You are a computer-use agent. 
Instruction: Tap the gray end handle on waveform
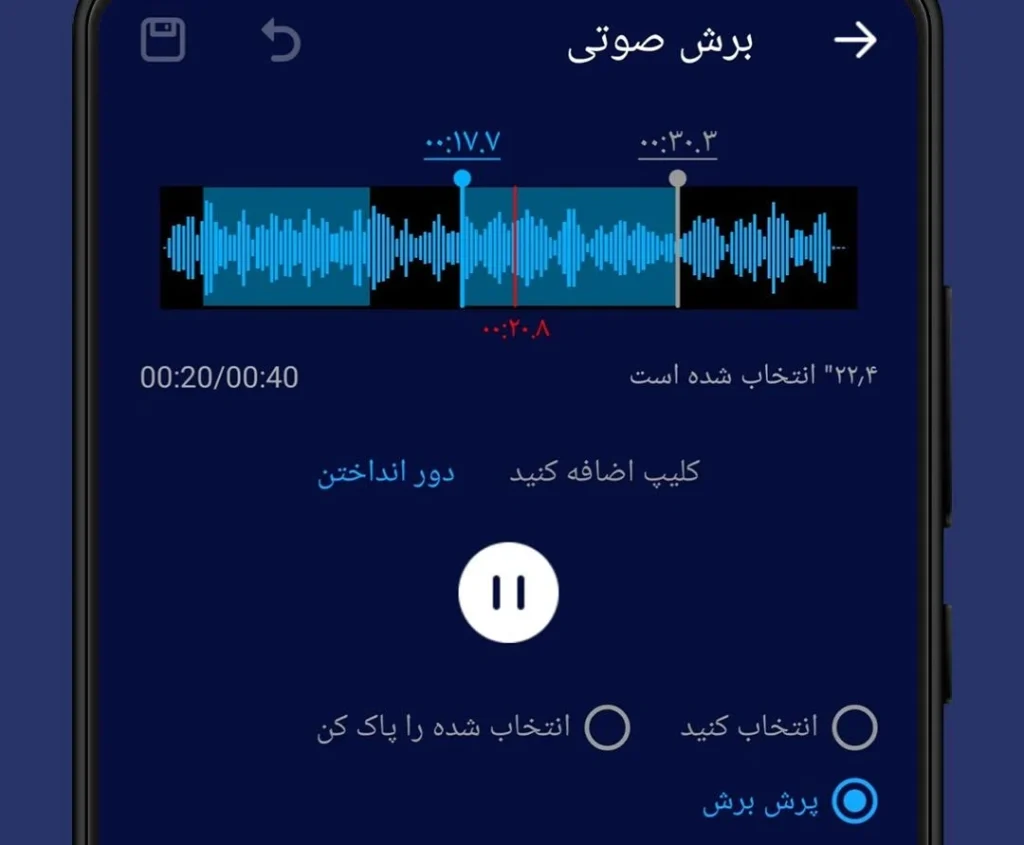pos(678,179)
